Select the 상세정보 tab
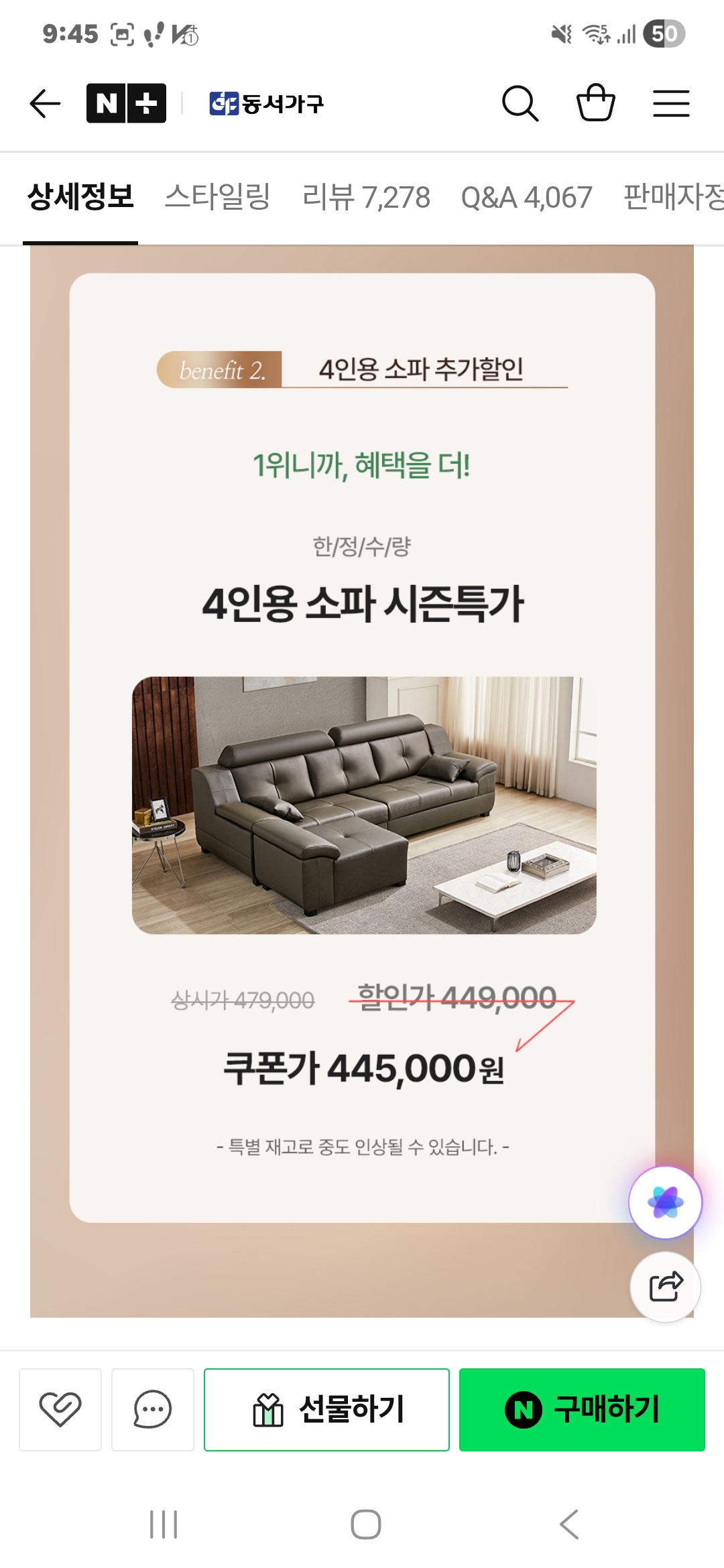724x1568 pixels. coord(80,198)
